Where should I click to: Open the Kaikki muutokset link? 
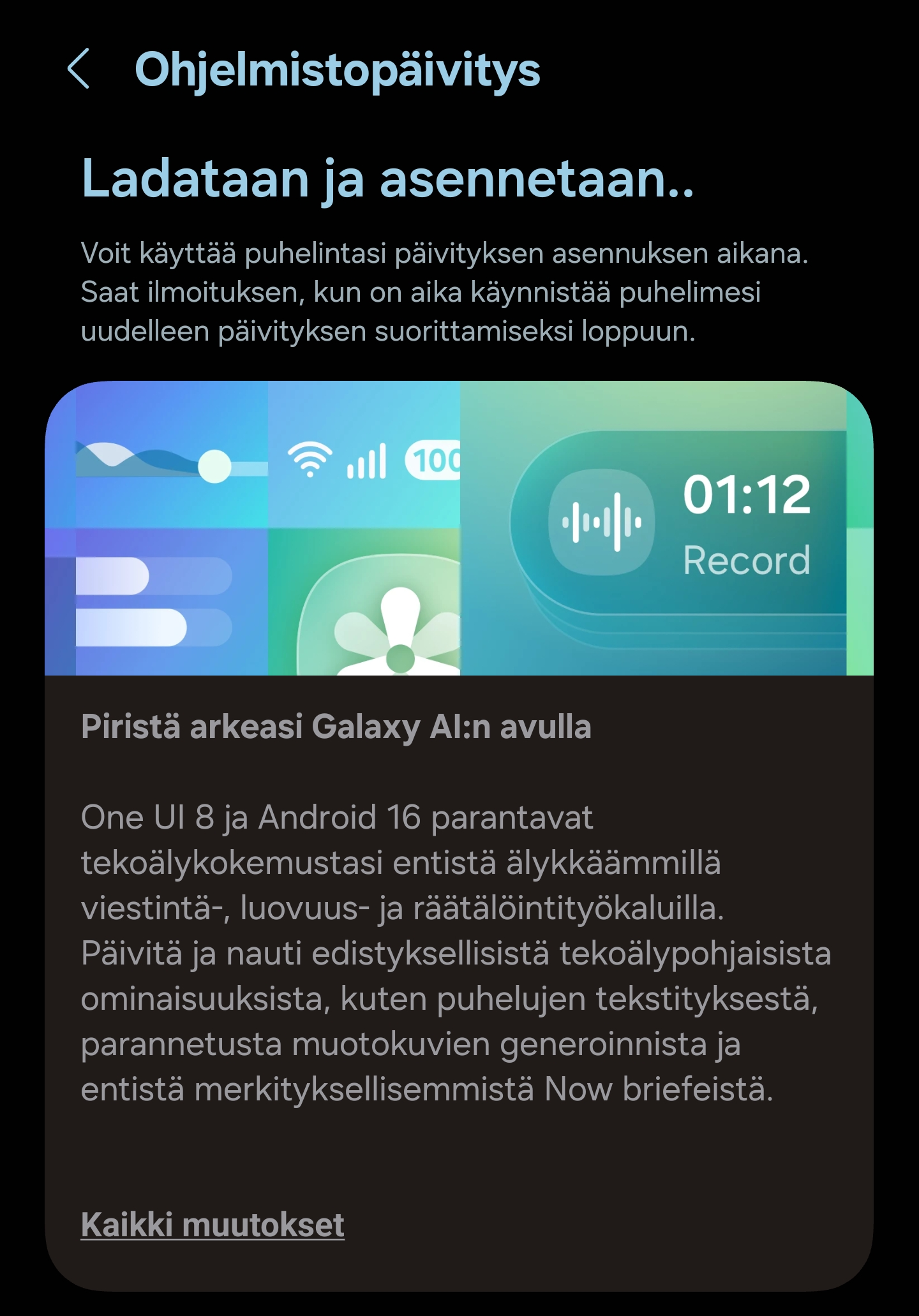click(213, 1225)
